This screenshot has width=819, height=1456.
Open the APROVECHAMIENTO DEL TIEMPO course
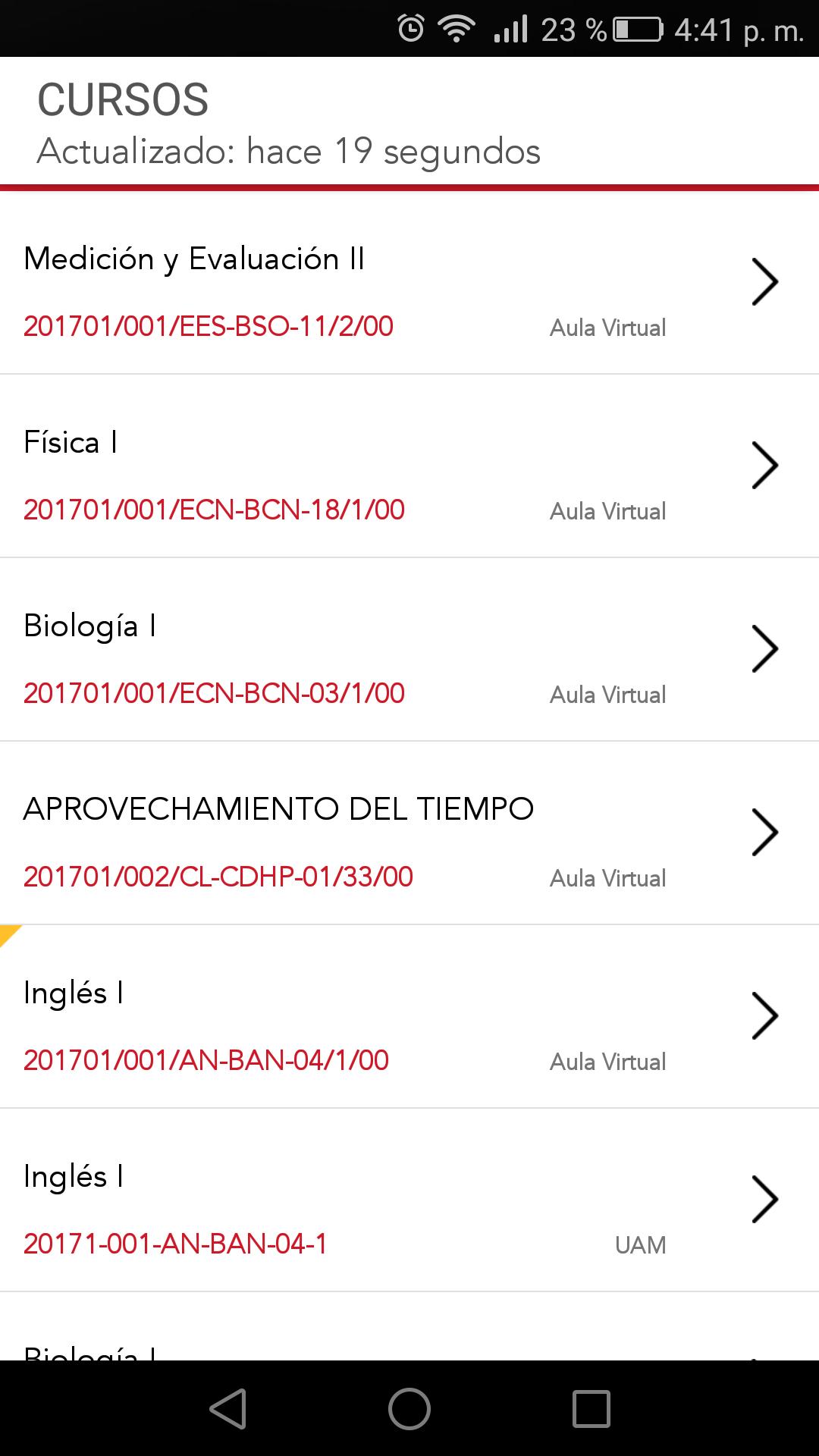coord(409,833)
